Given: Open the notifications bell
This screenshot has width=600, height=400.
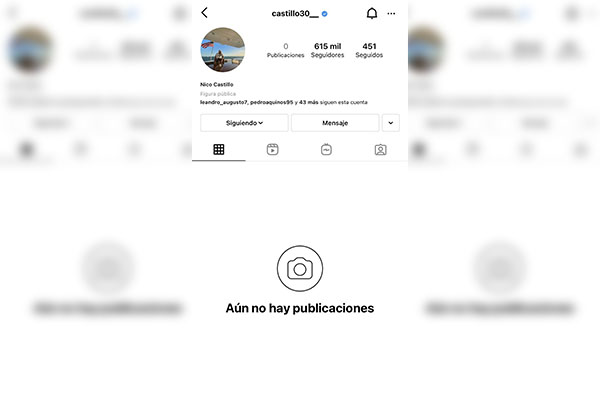Looking at the screenshot, I should point(372,13).
